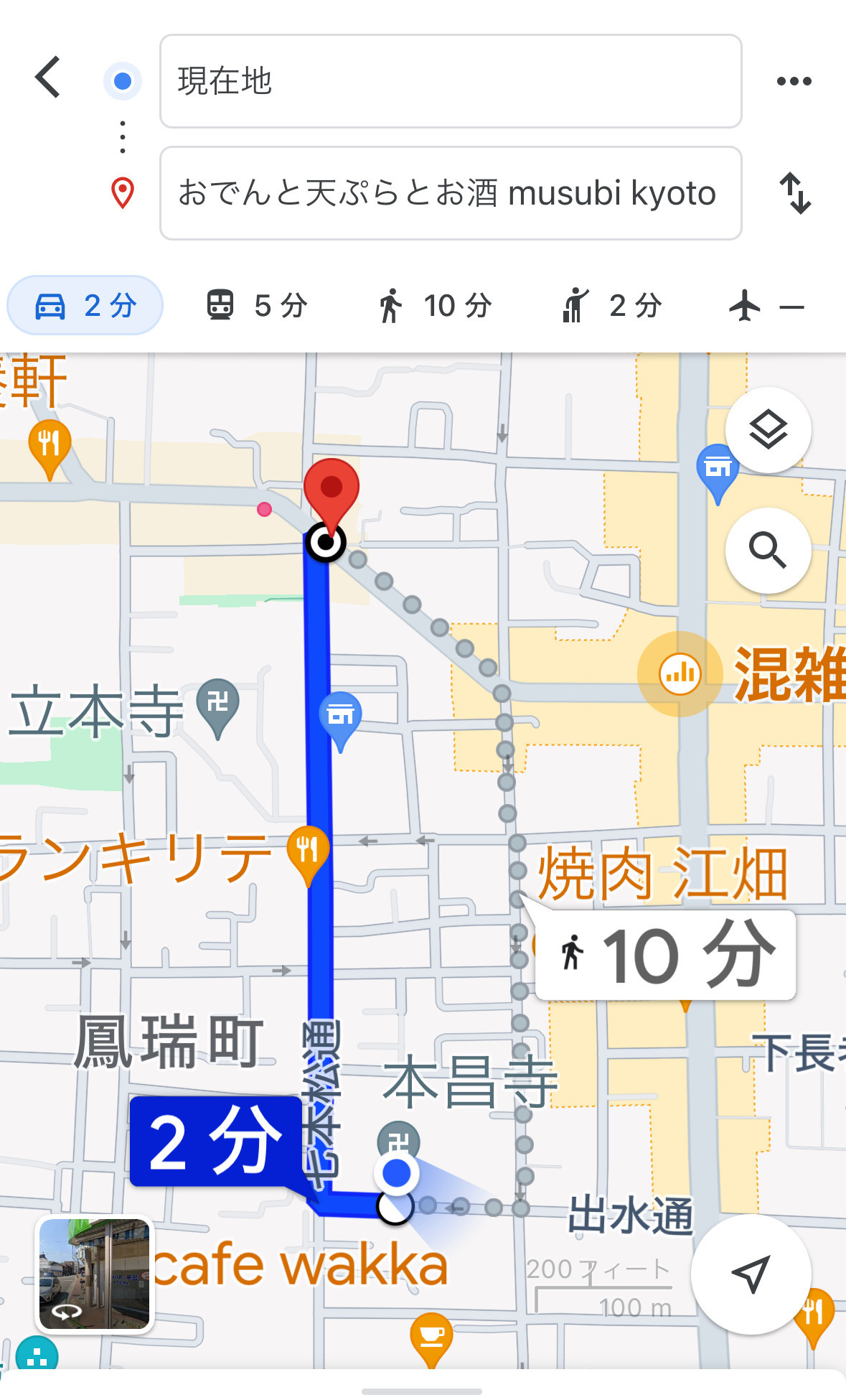This screenshot has width=846, height=1400.
Task: Switch to walking mode 10 分
Action: click(436, 306)
